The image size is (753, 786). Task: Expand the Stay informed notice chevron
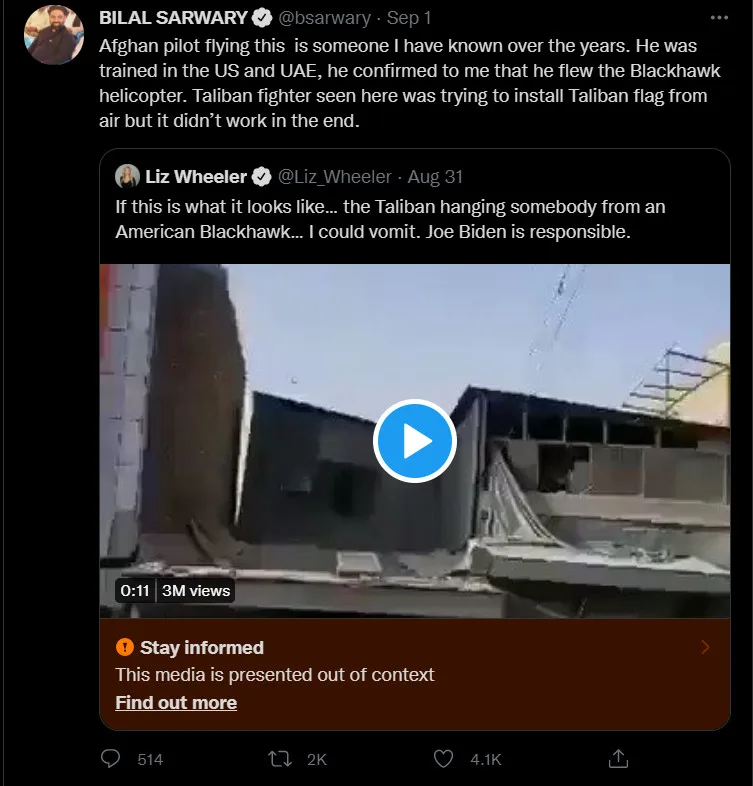pyautogui.click(x=705, y=647)
